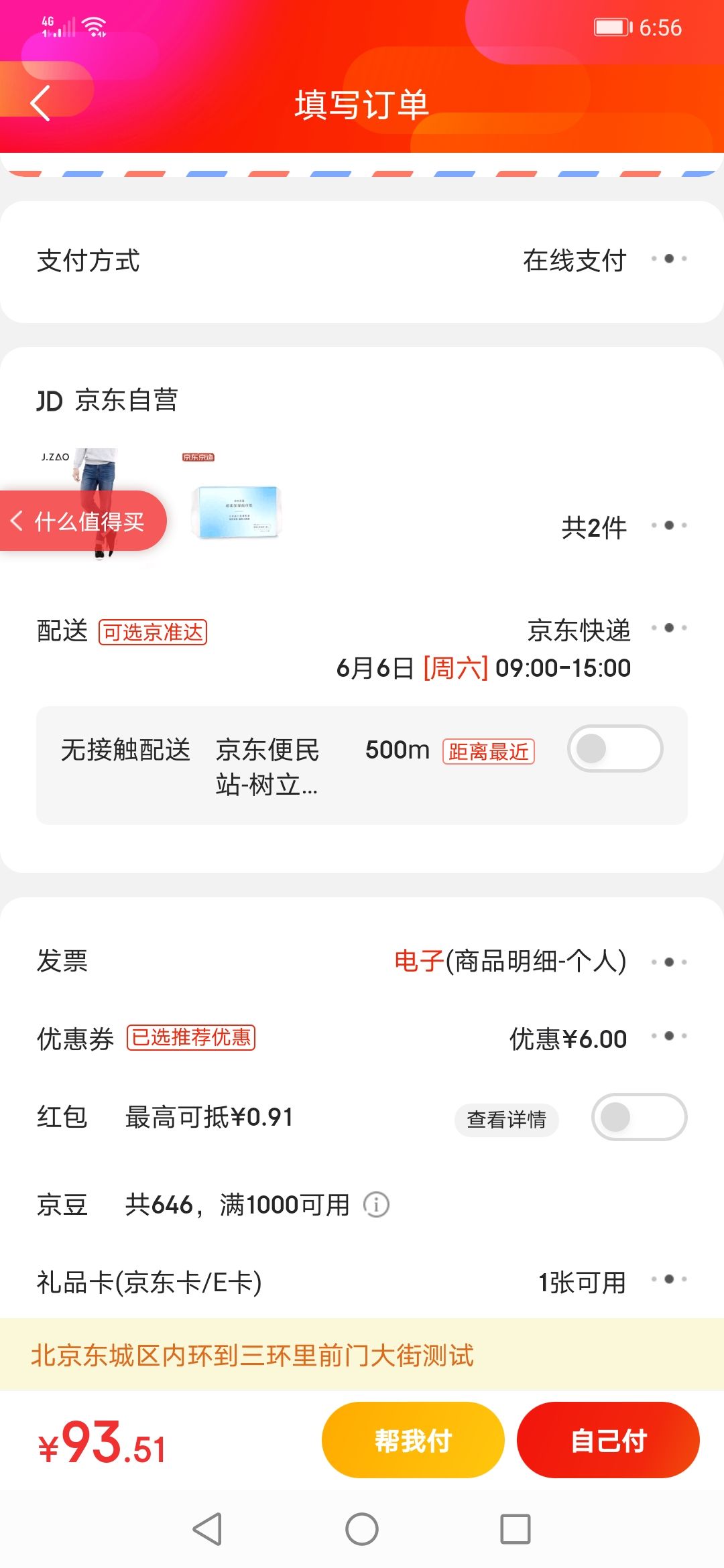This screenshot has width=724, height=1568.
Task: Go back from the order form
Action: pos(40,104)
